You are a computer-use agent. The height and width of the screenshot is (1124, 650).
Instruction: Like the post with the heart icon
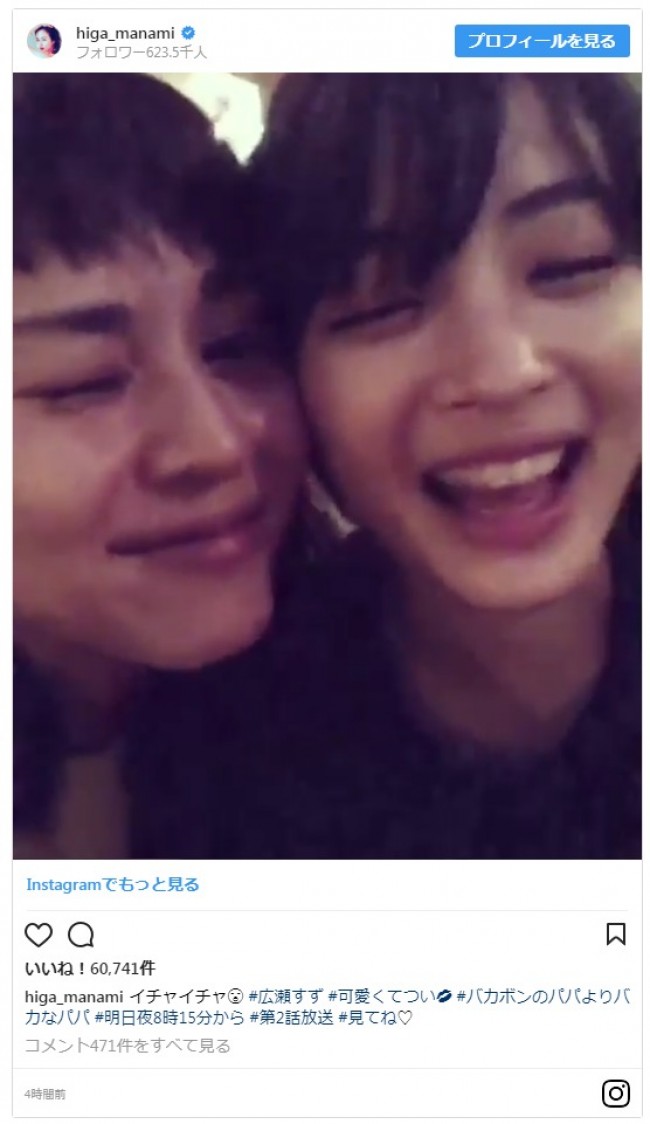click(x=38, y=935)
